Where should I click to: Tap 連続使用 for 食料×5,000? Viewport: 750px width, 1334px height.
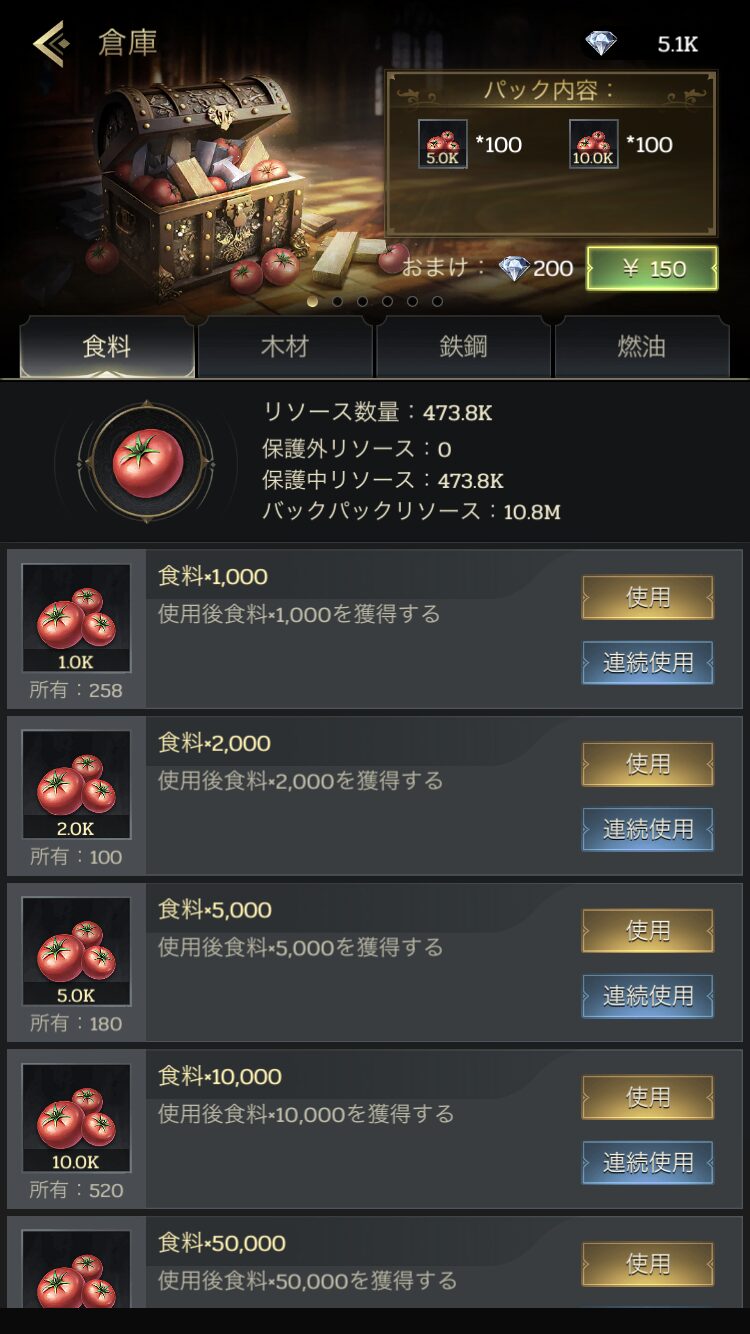click(647, 996)
